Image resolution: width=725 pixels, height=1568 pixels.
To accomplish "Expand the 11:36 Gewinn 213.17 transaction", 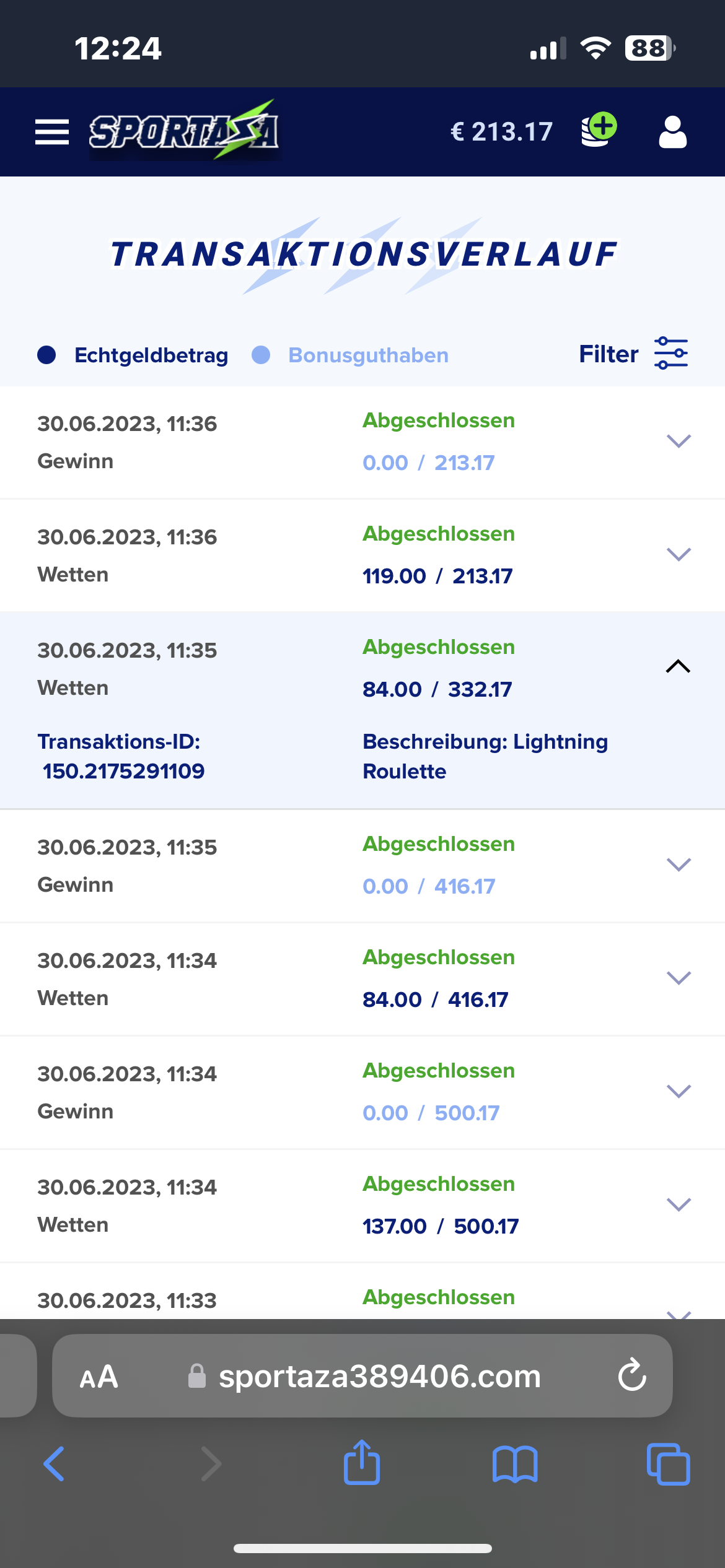I will tap(678, 441).
